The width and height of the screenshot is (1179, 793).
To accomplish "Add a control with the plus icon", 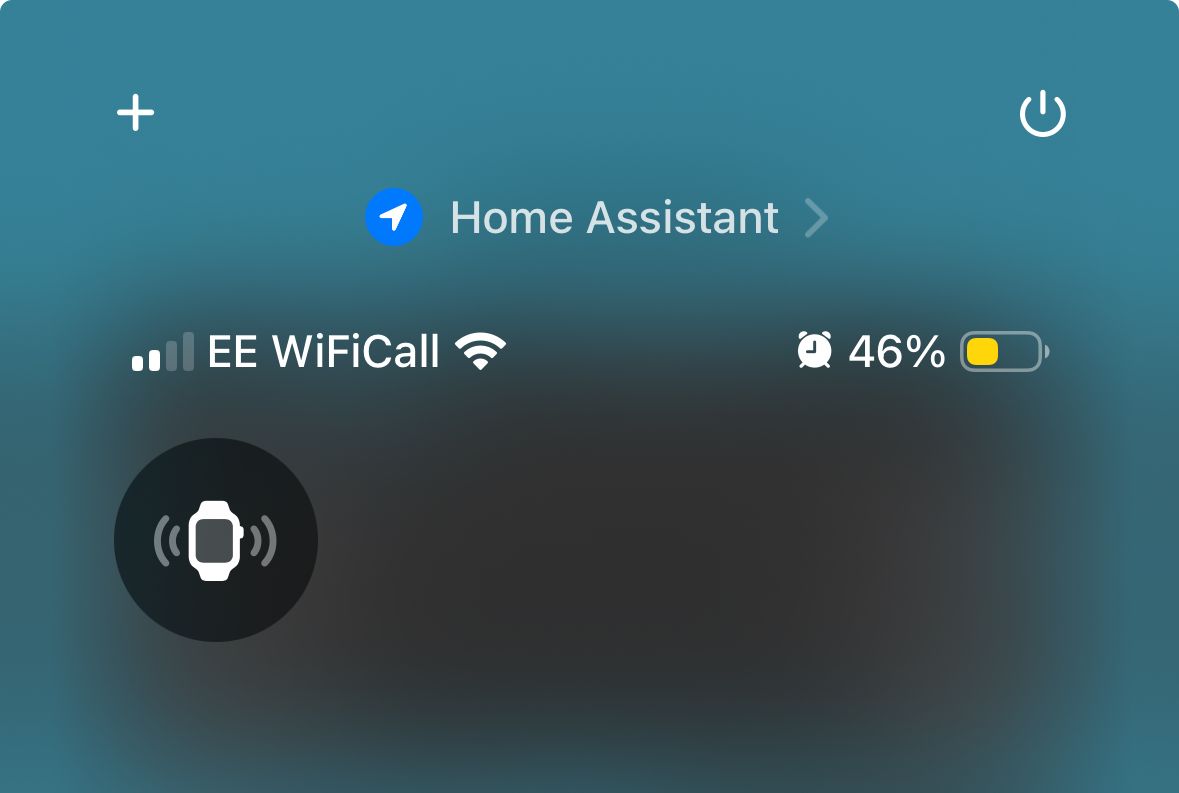I will pyautogui.click(x=136, y=113).
